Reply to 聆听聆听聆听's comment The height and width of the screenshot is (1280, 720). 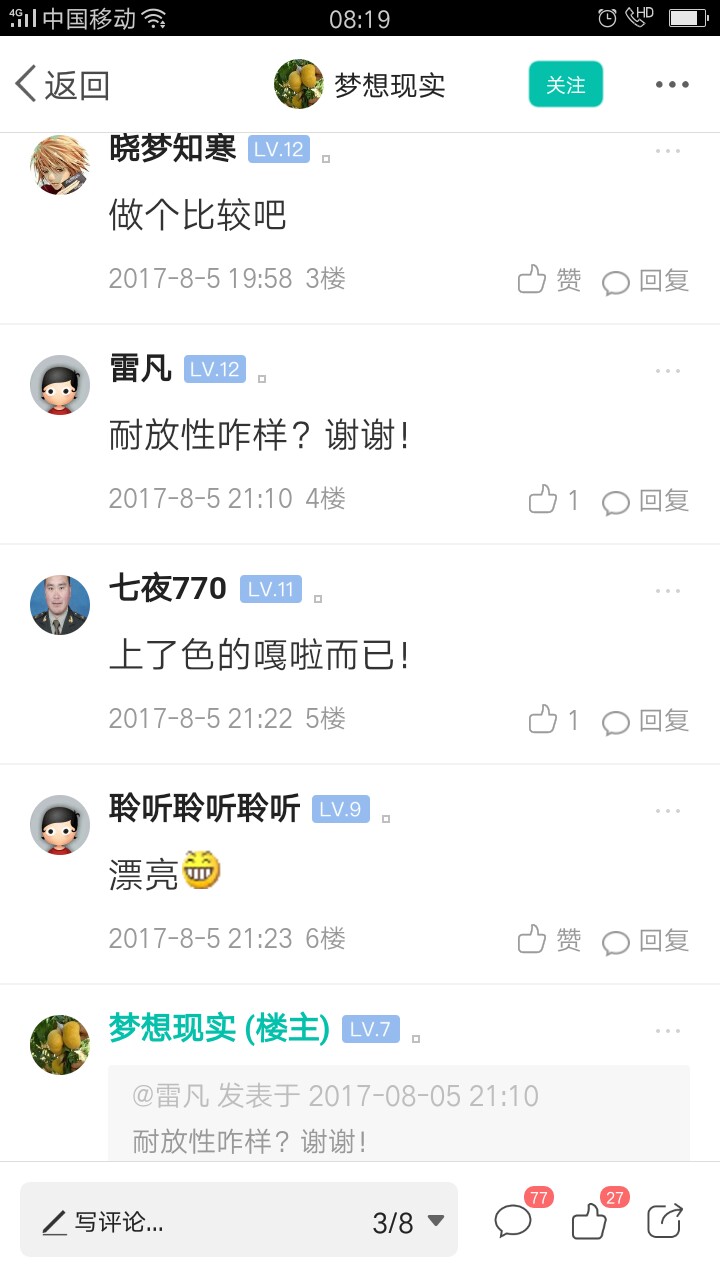pos(646,941)
